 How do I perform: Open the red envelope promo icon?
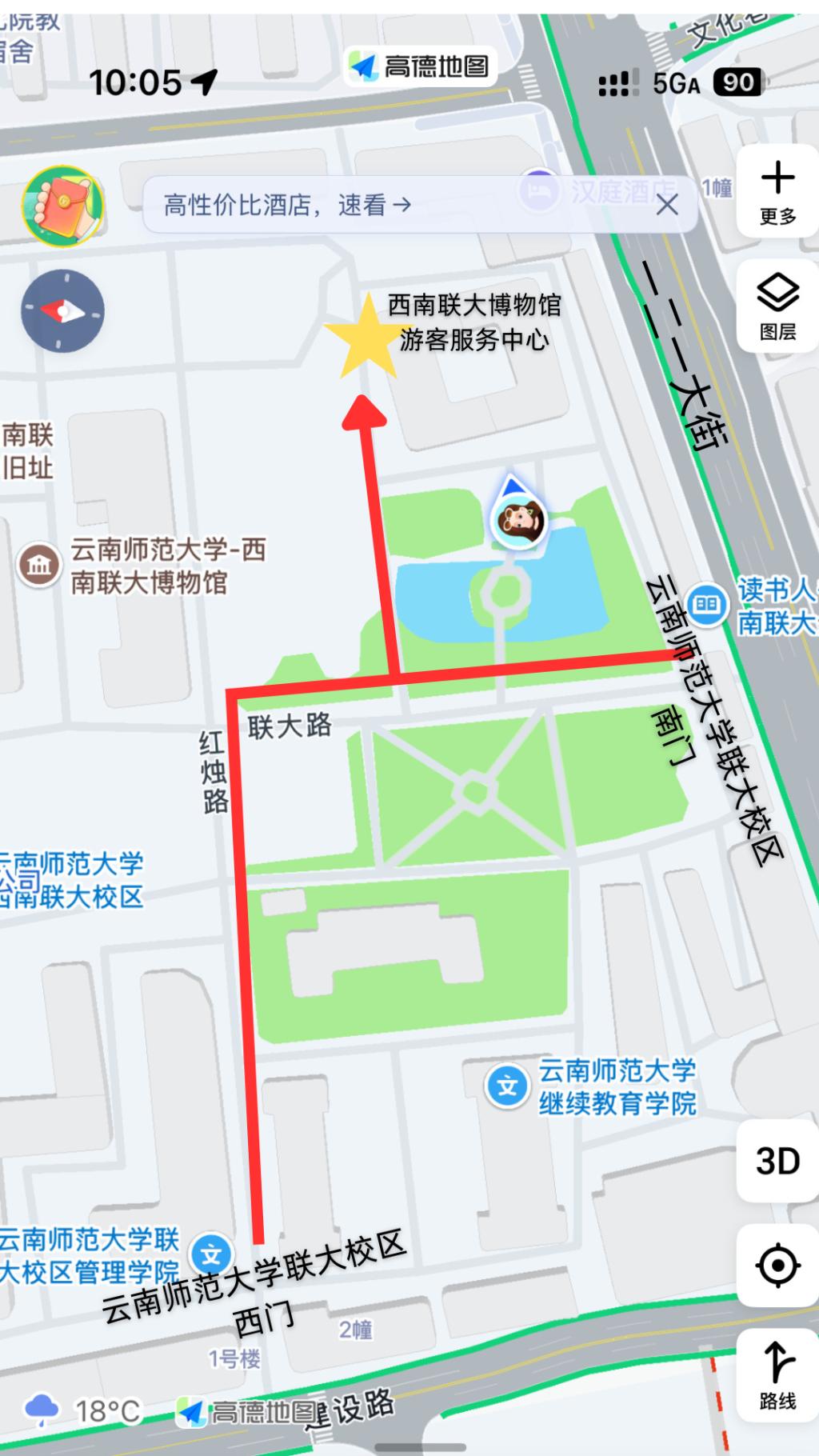tap(62, 206)
